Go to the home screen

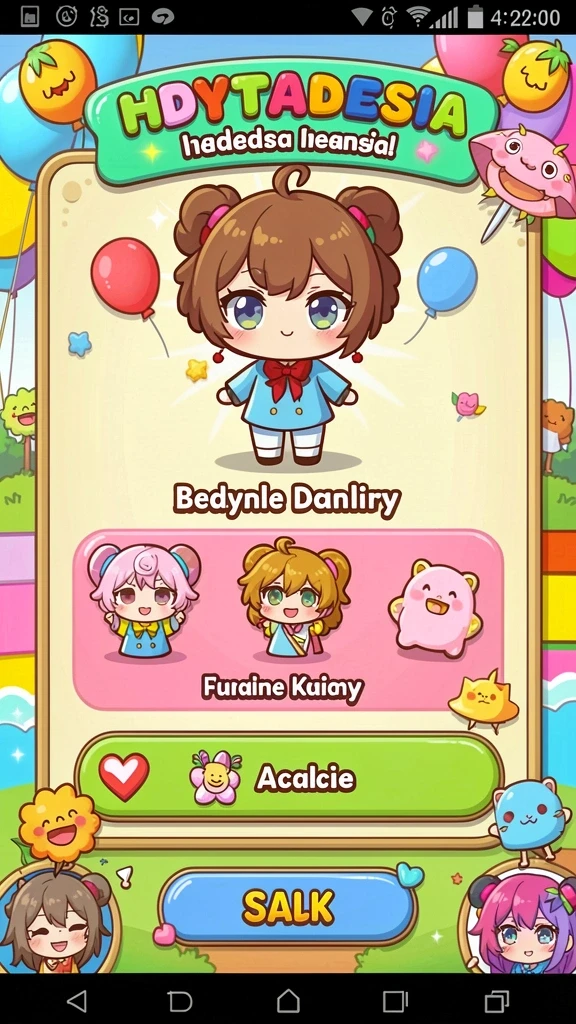(x=288, y=1000)
